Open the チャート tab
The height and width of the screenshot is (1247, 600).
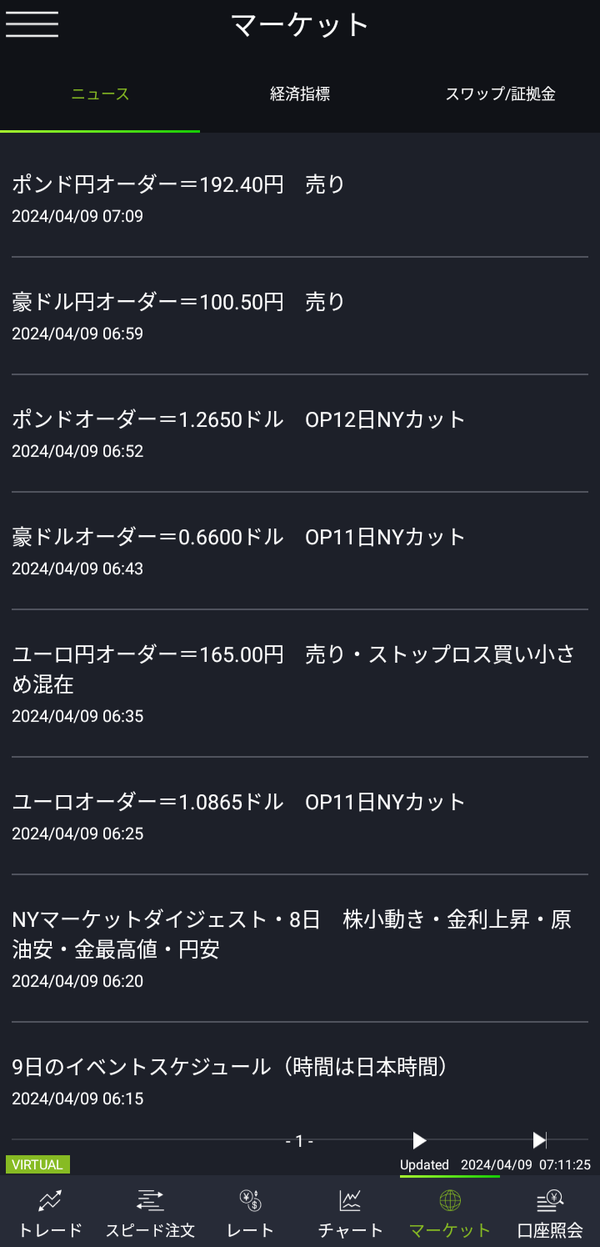tap(350, 1212)
